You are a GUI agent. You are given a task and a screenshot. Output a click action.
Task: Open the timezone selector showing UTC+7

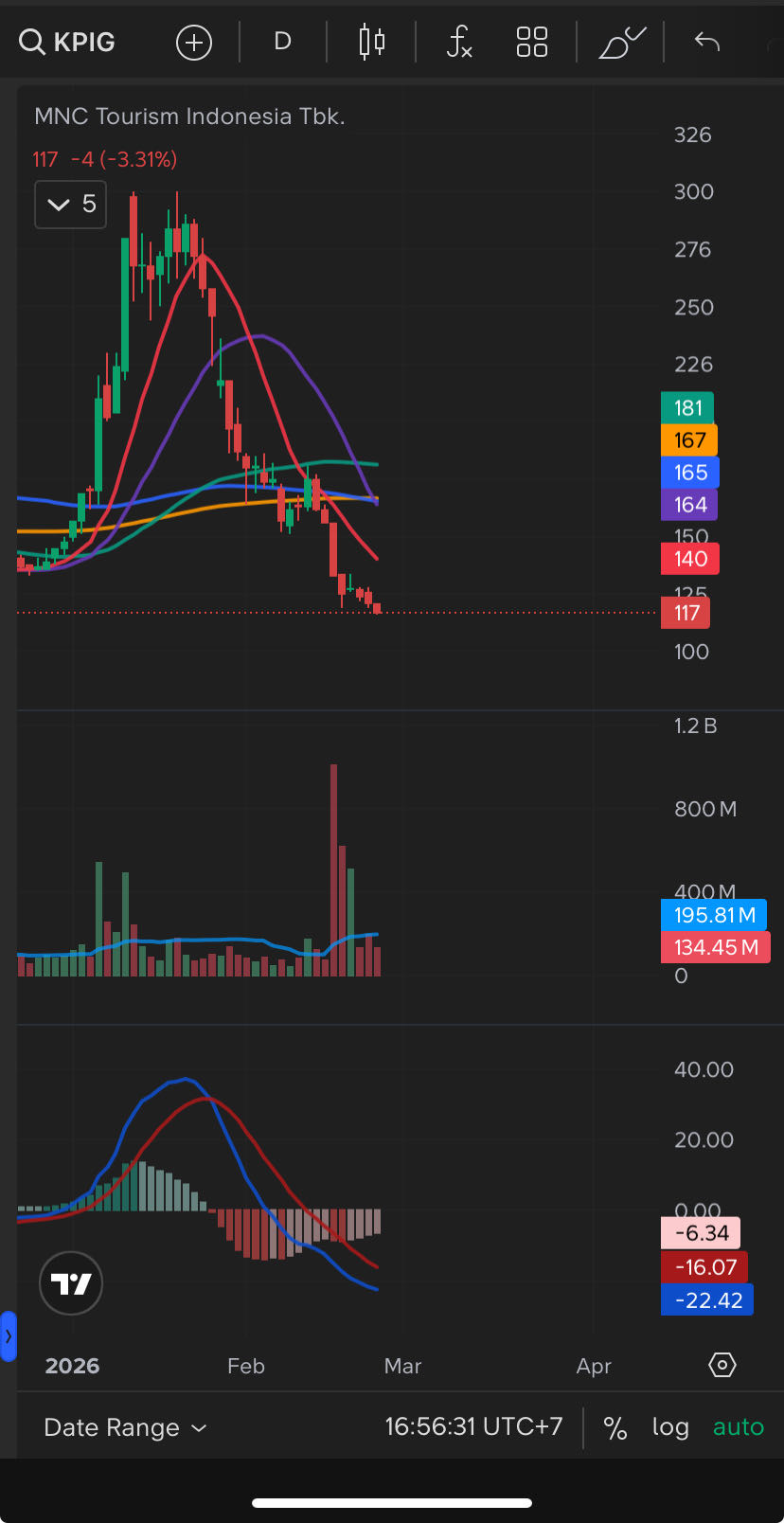(x=473, y=1427)
